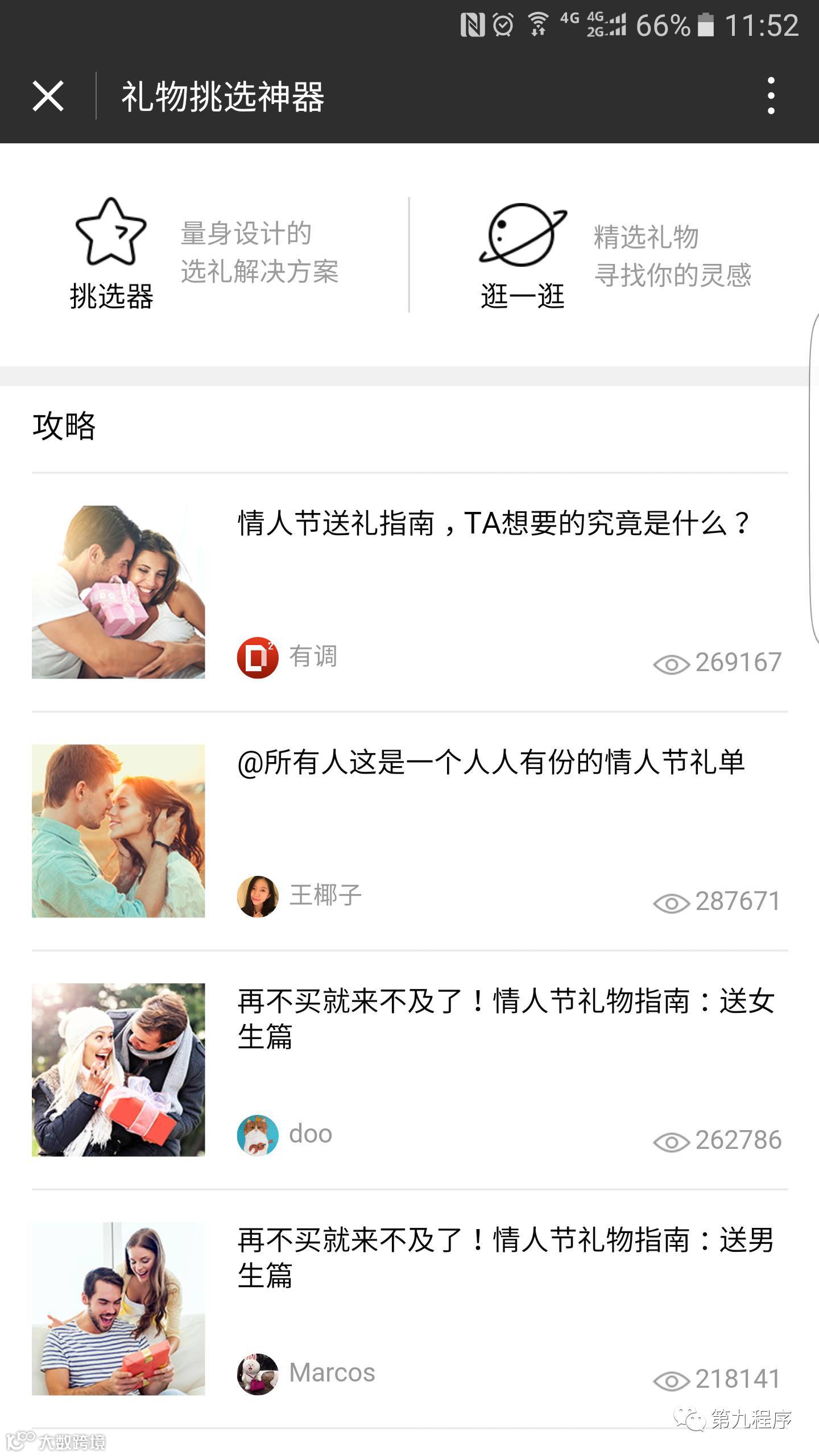Close the 礼物挑选神器 page
819x1456 pixels.
(48, 96)
